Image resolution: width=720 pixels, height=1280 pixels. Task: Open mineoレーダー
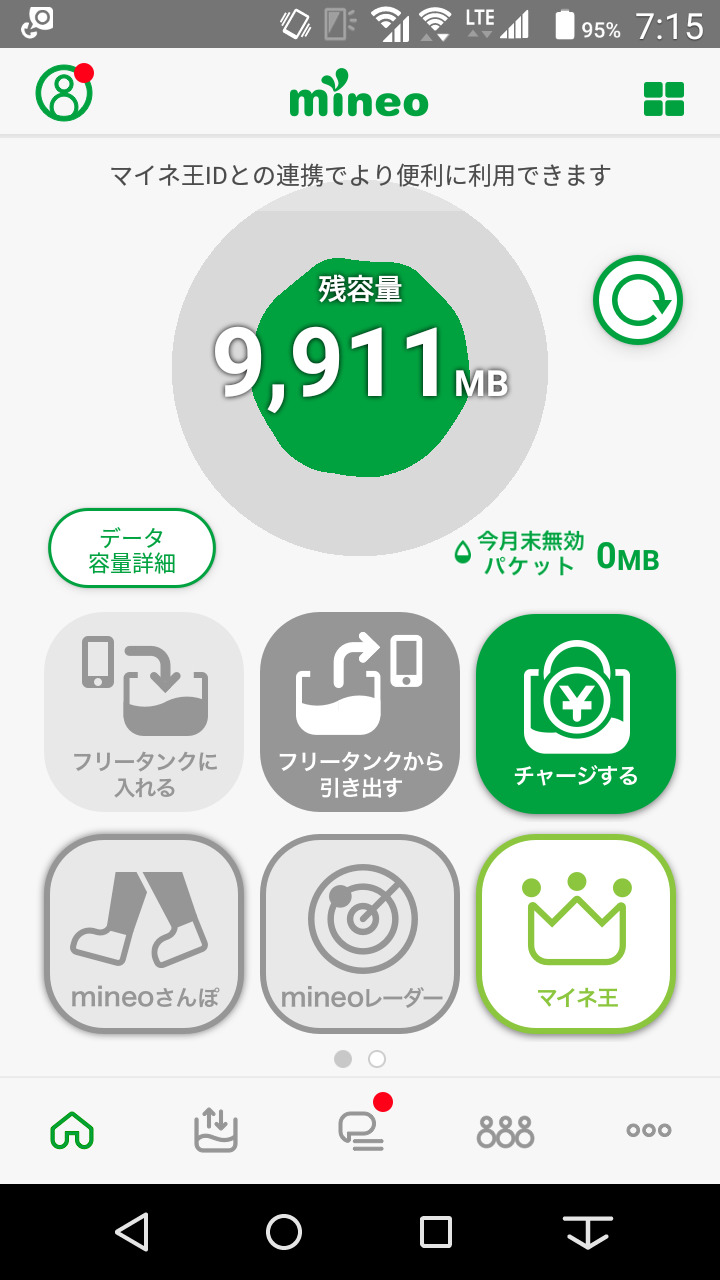[x=360, y=934]
